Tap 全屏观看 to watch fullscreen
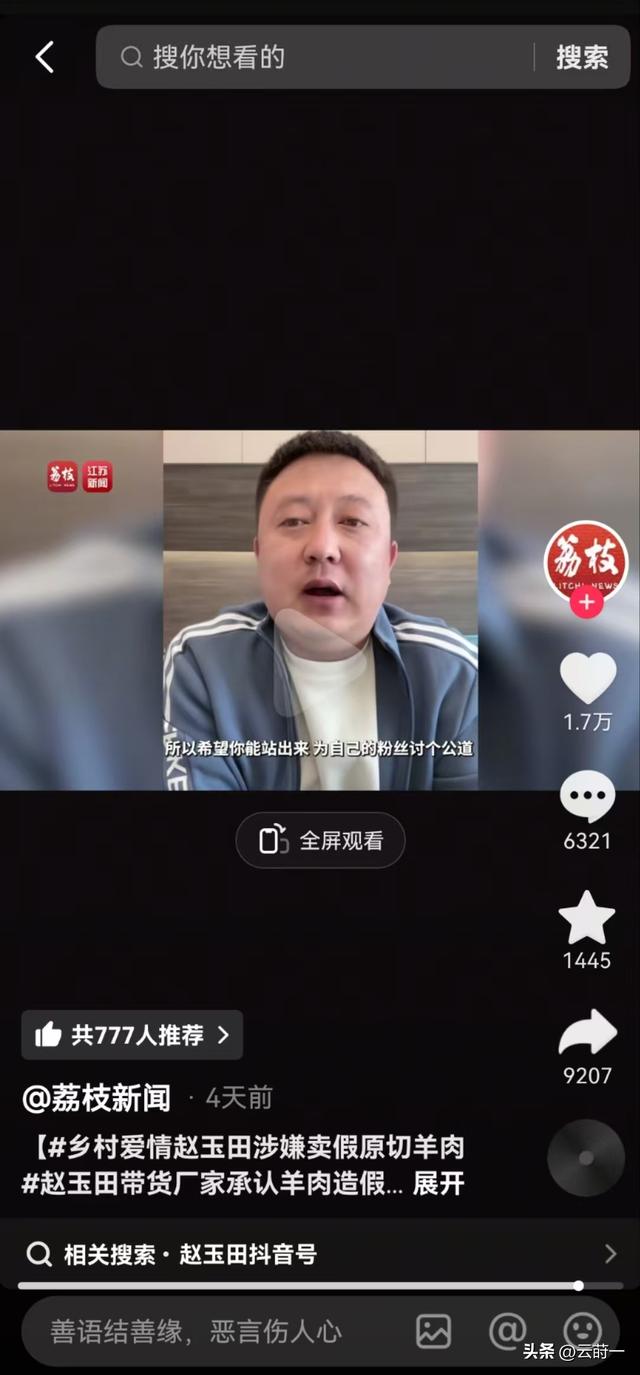The height and width of the screenshot is (1375, 640). click(320, 840)
